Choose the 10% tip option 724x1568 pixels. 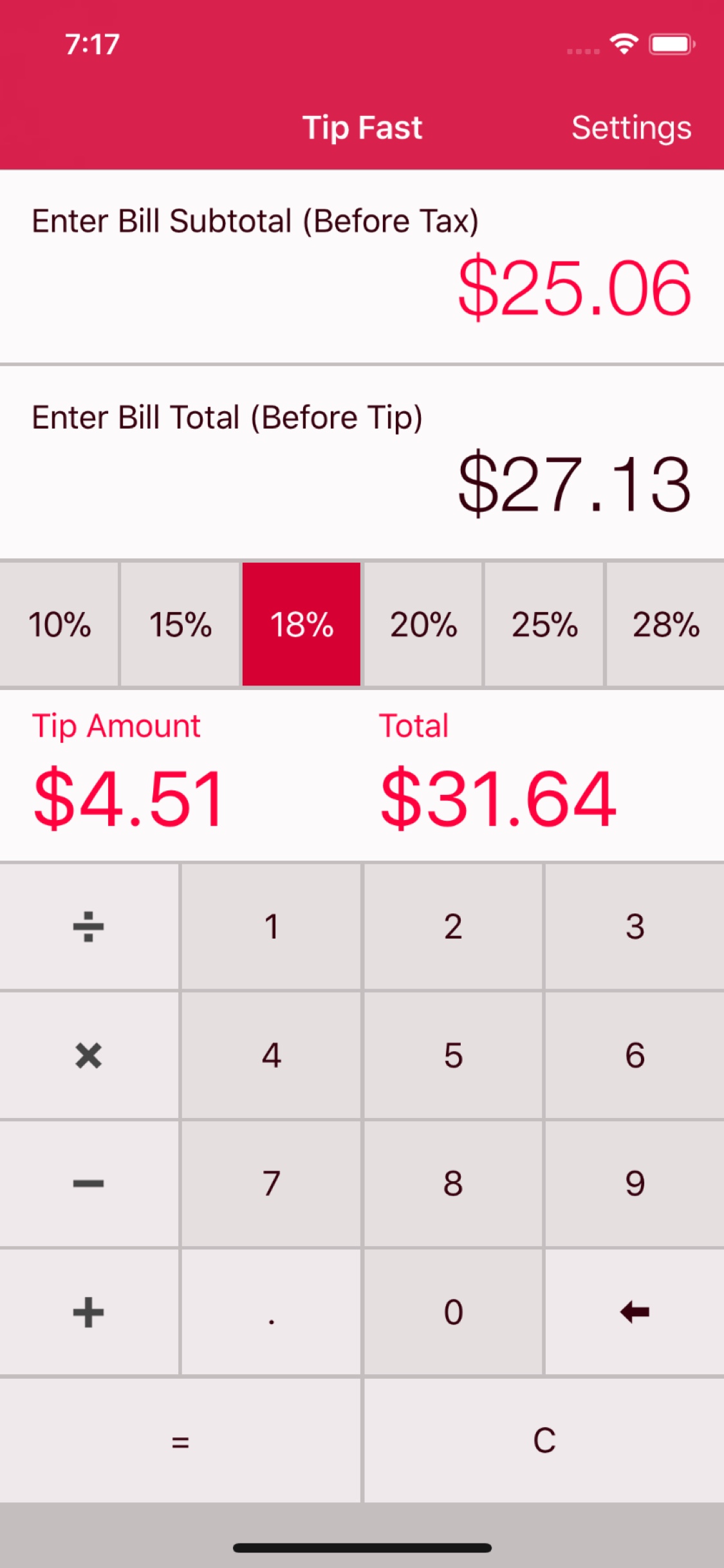(x=59, y=624)
